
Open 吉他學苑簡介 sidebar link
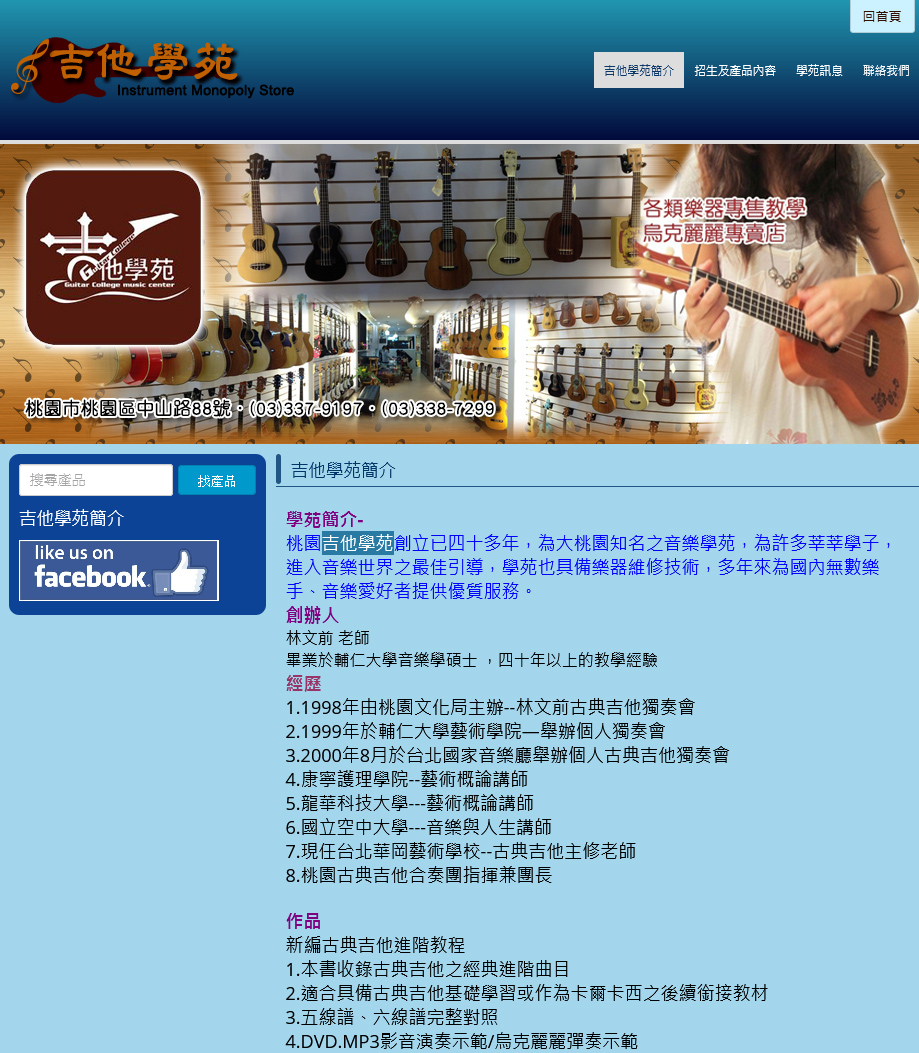click(72, 518)
